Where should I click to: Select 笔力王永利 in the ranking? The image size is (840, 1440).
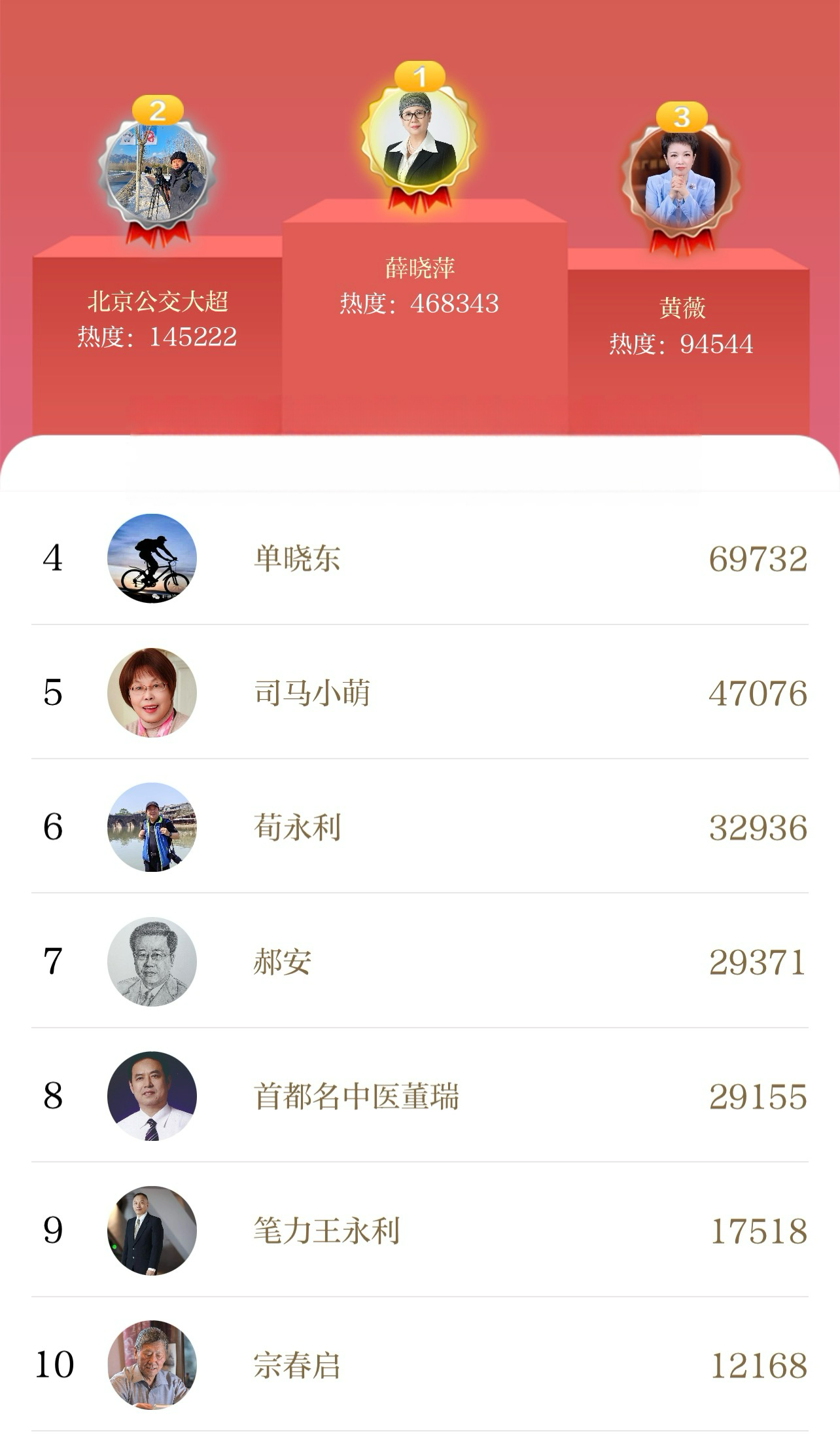419,1231
